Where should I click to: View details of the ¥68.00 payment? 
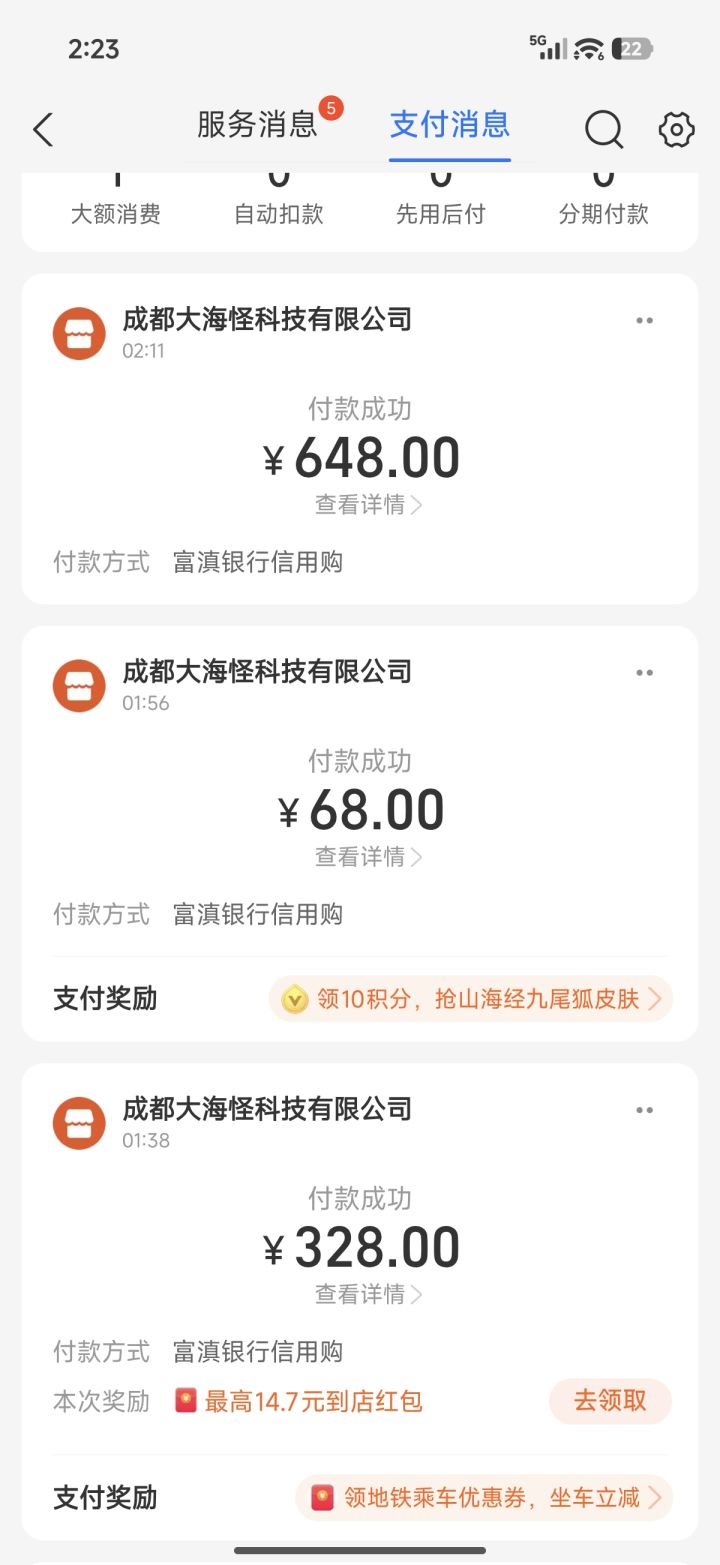click(368, 857)
